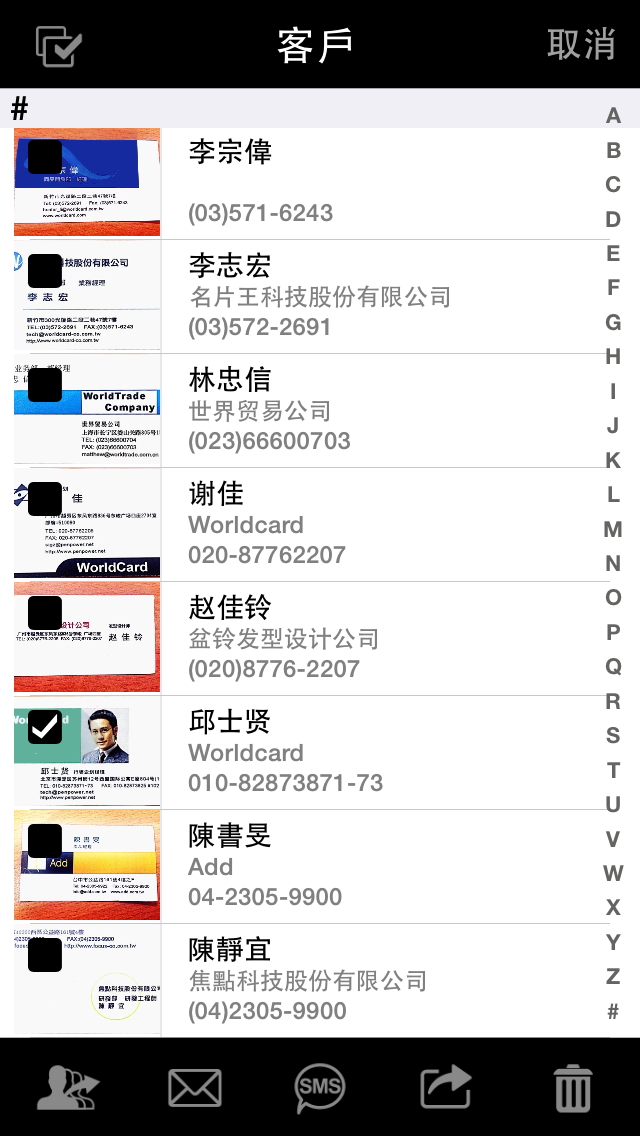Tick the checkbox for 林忠信
Viewport: 640px width, 1136px height.
tap(44, 385)
